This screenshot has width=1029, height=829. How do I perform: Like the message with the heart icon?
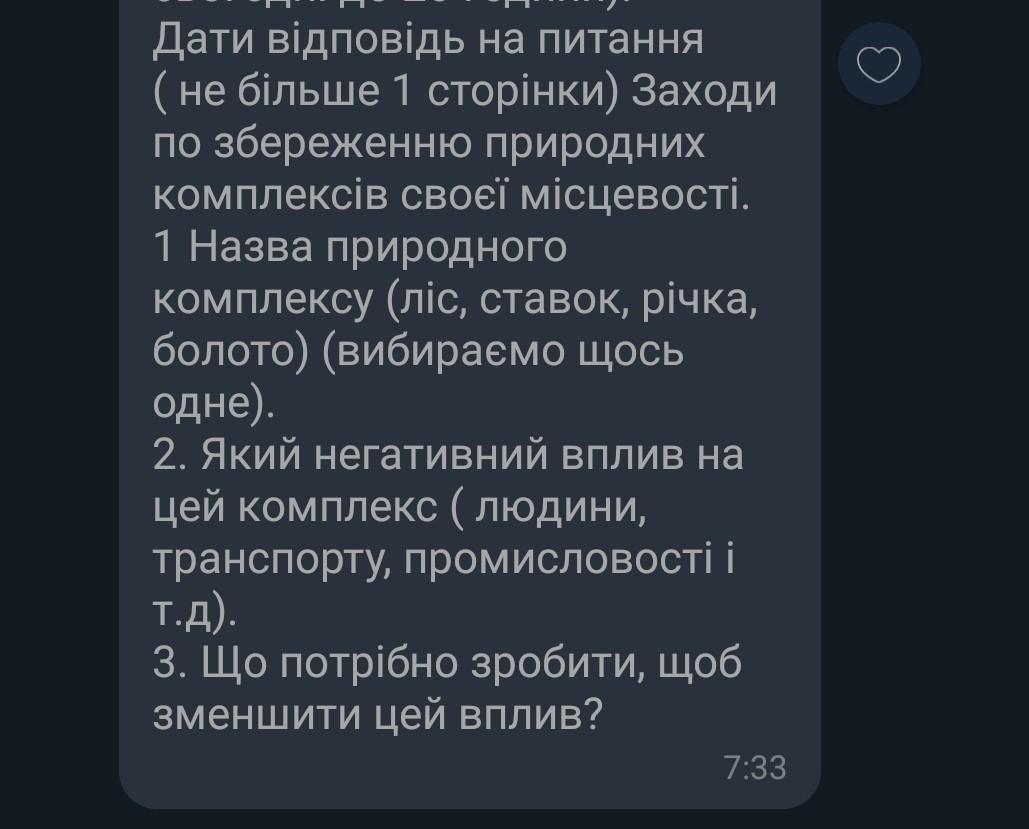coord(879,64)
